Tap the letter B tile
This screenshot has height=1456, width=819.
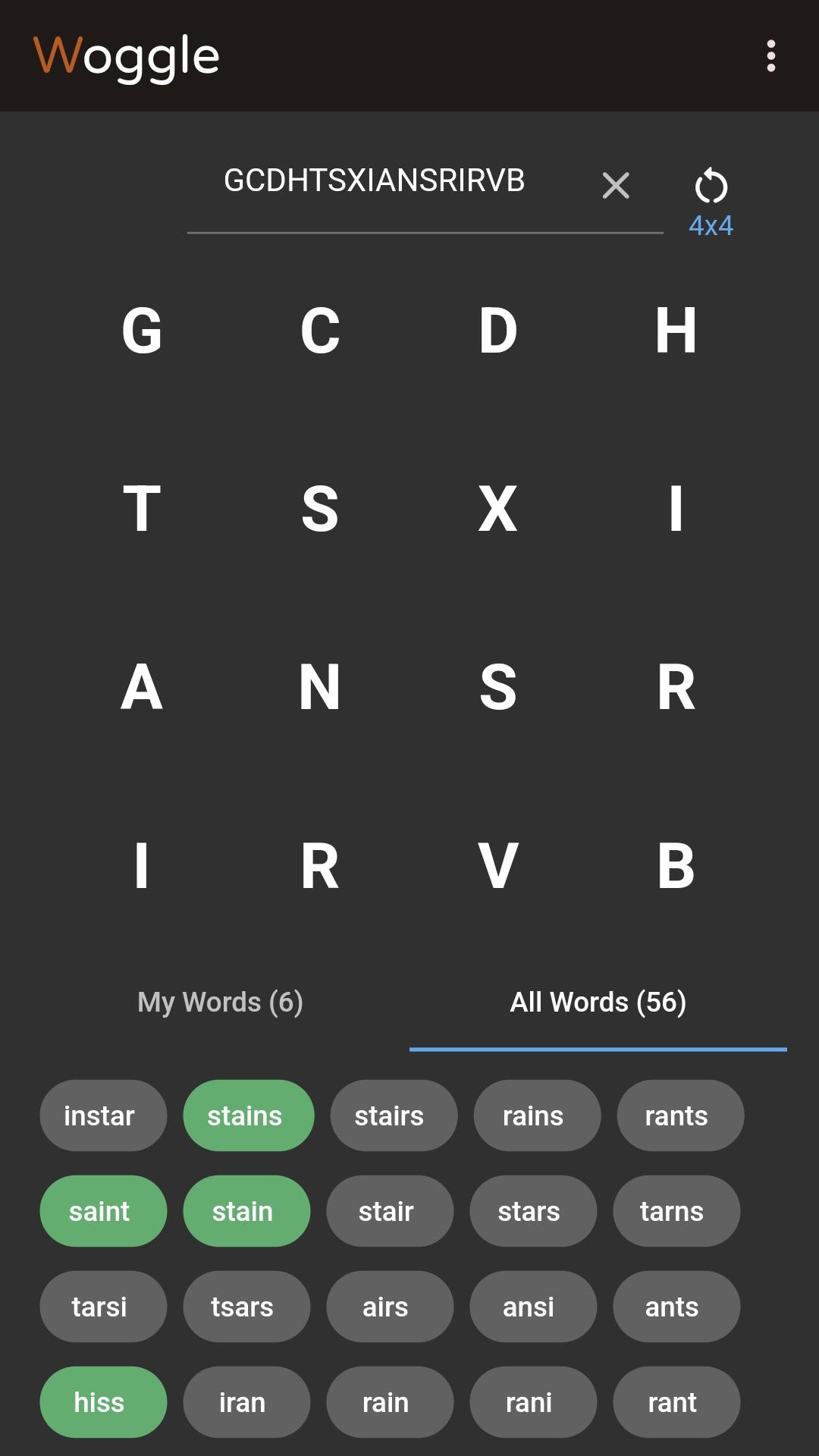pyautogui.click(x=676, y=865)
